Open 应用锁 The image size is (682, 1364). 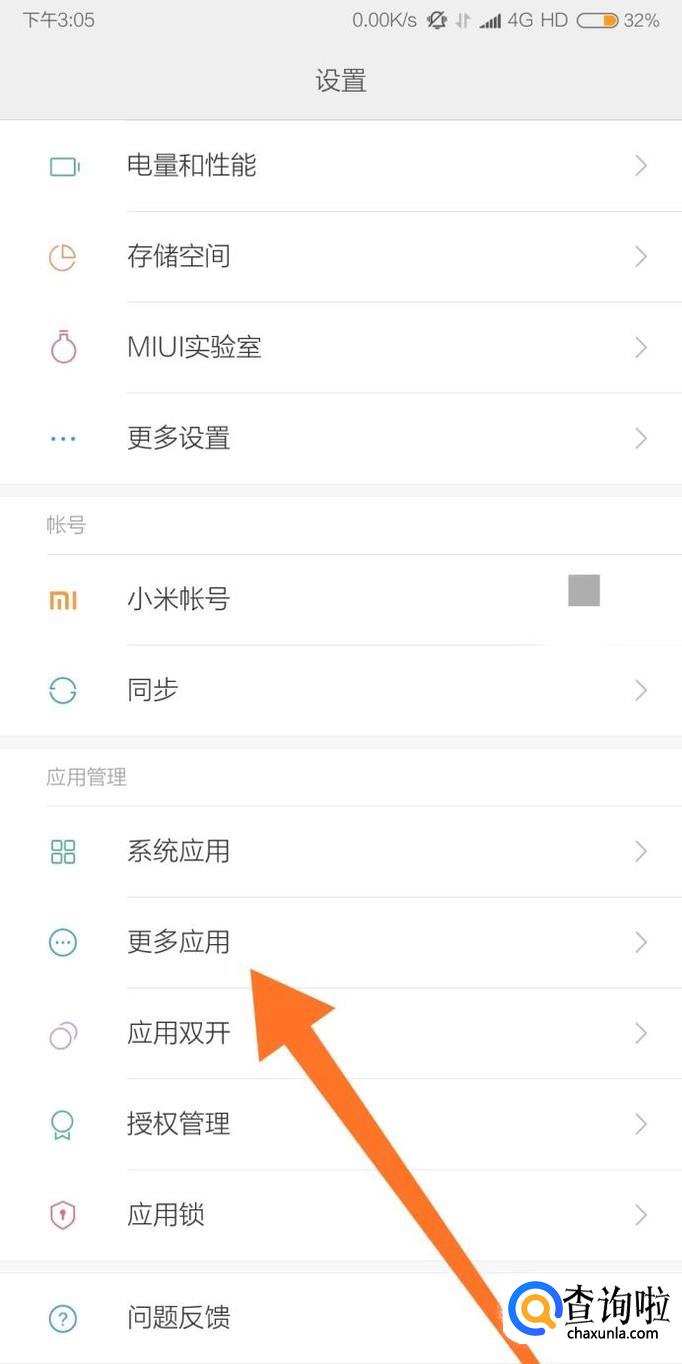(x=341, y=1216)
